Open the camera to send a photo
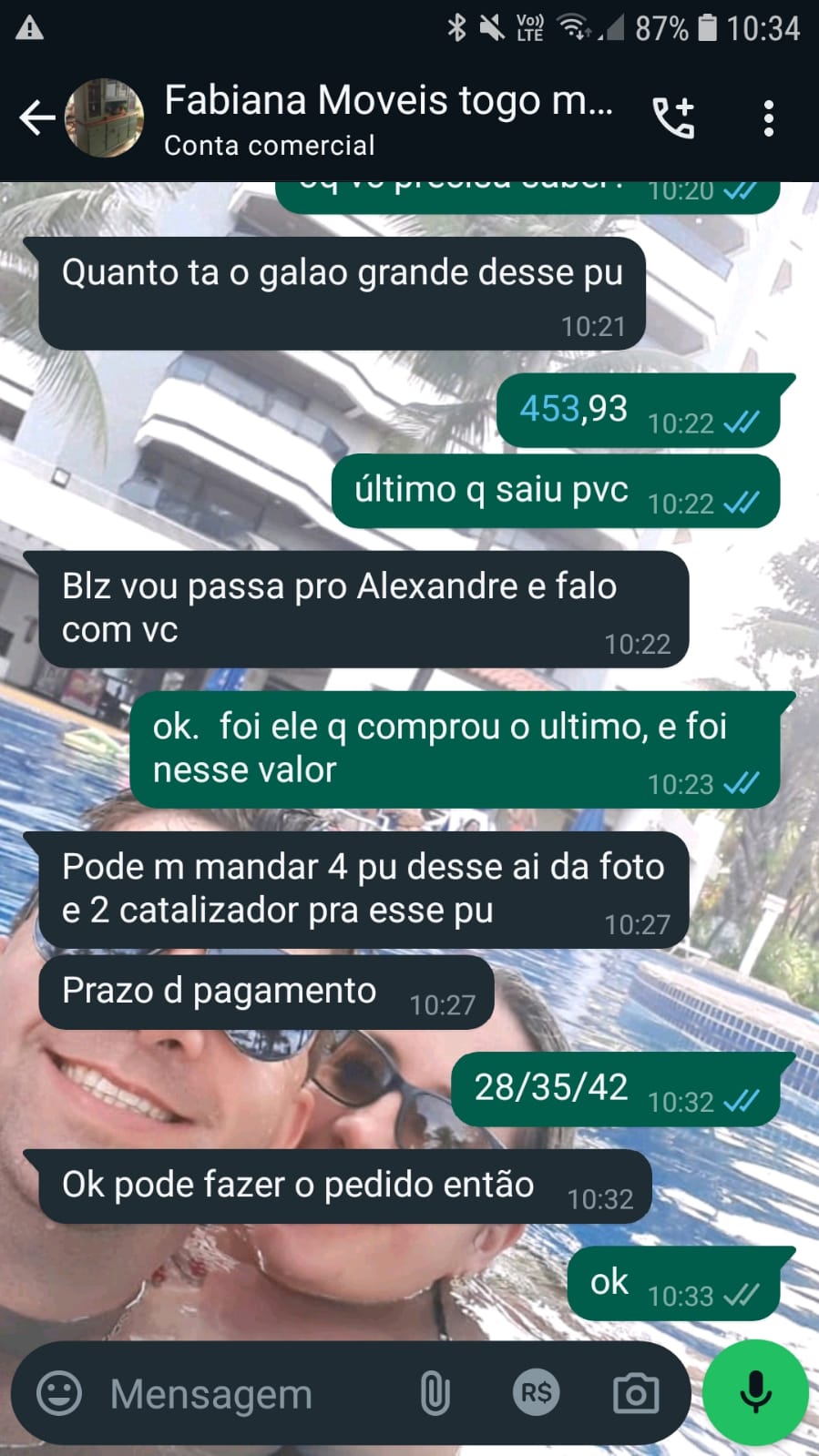 tap(636, 1393)
